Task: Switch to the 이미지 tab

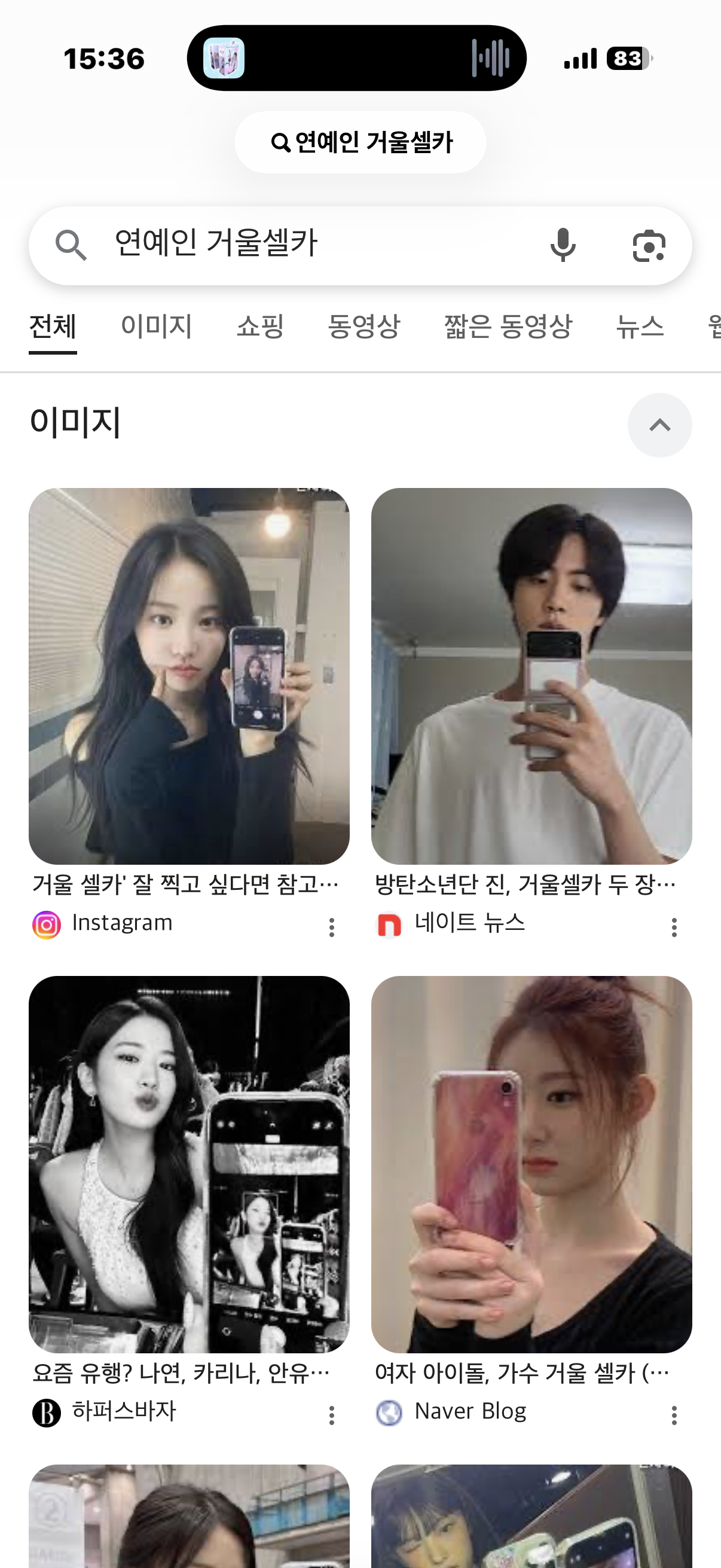Action: coord(157,327)
